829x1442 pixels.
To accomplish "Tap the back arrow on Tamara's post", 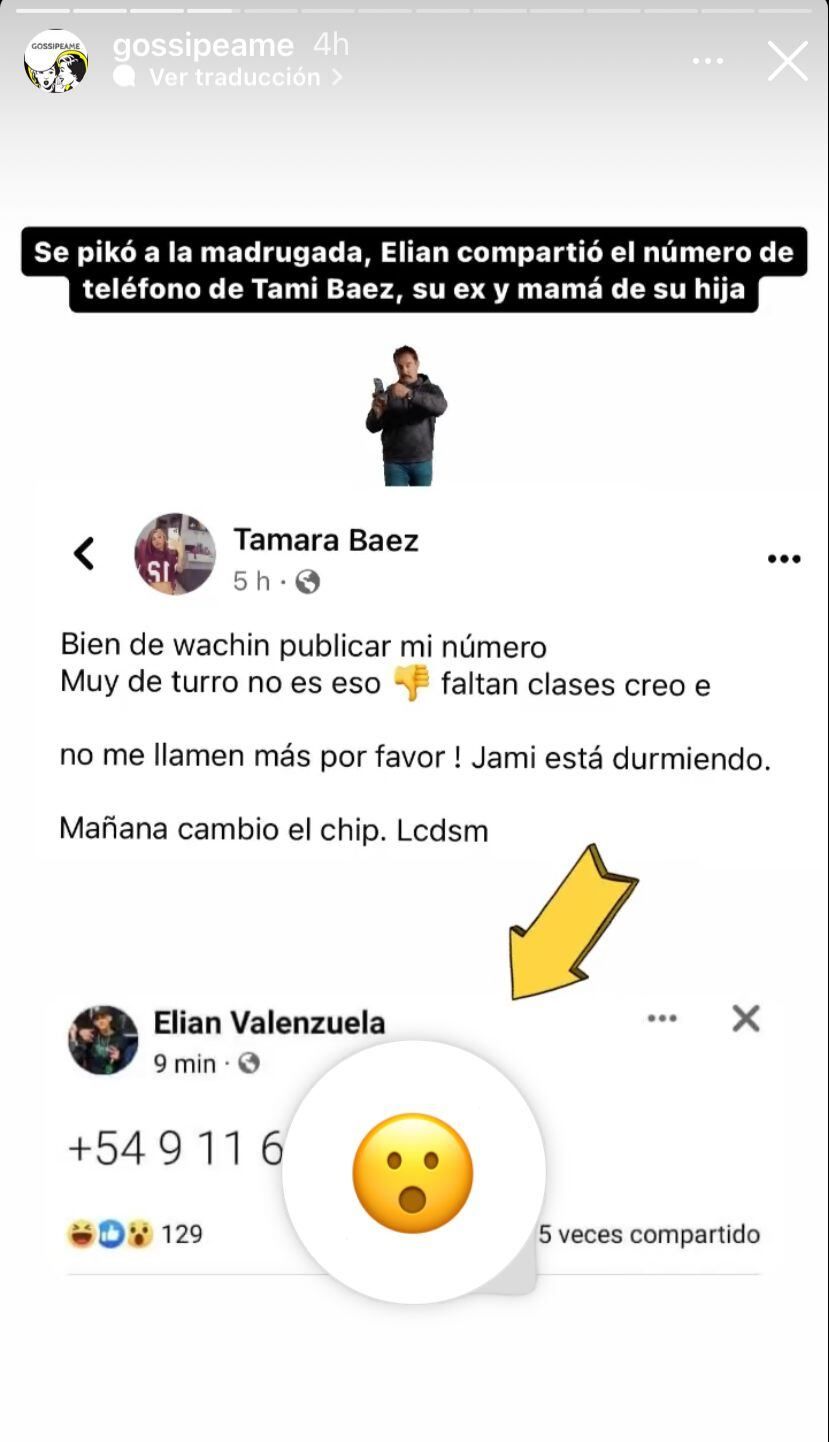I will tap(85, 554).
